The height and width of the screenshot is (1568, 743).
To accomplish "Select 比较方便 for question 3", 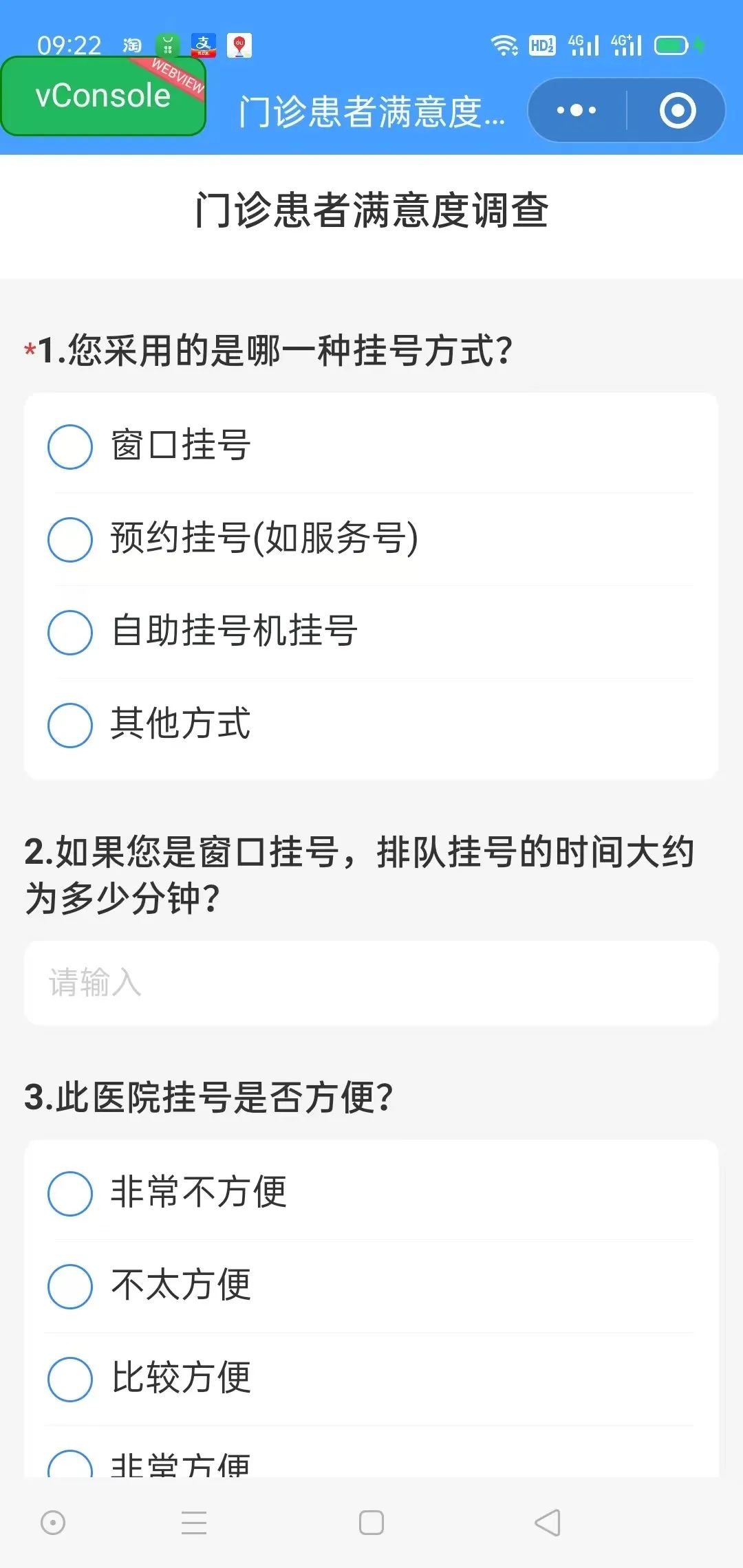I will tap(371, 1379).
